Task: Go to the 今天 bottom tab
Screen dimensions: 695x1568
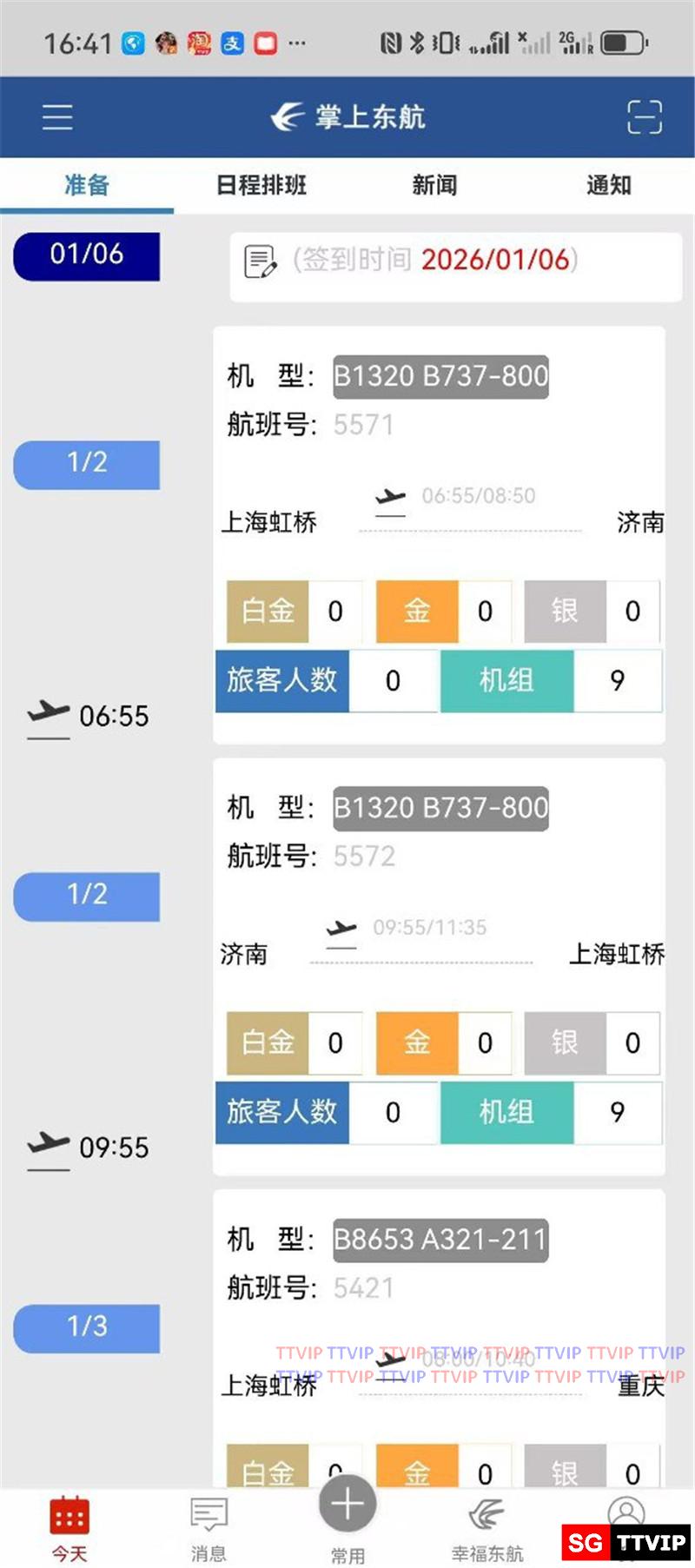Action: pos(69,1529)
